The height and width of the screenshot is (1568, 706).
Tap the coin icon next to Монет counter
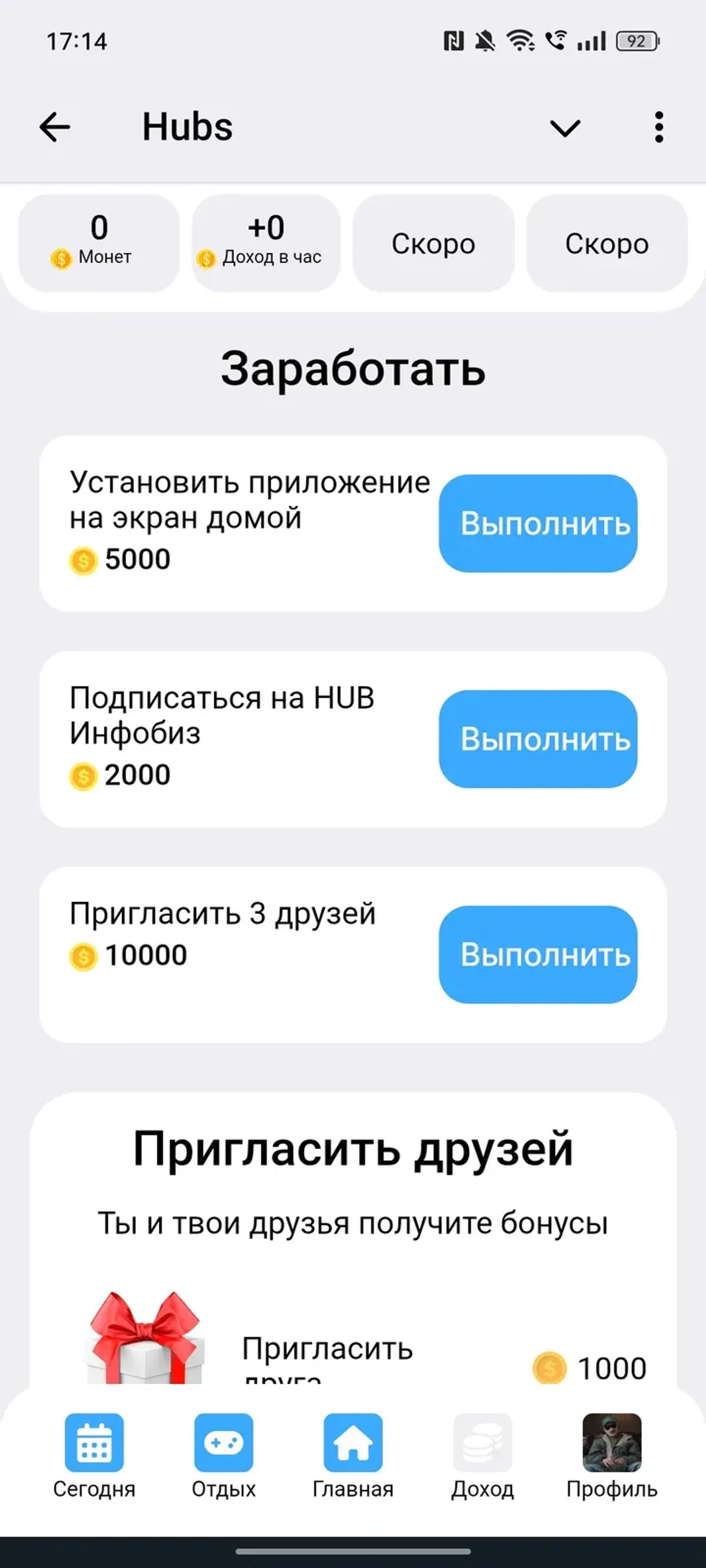pos(60,258)
